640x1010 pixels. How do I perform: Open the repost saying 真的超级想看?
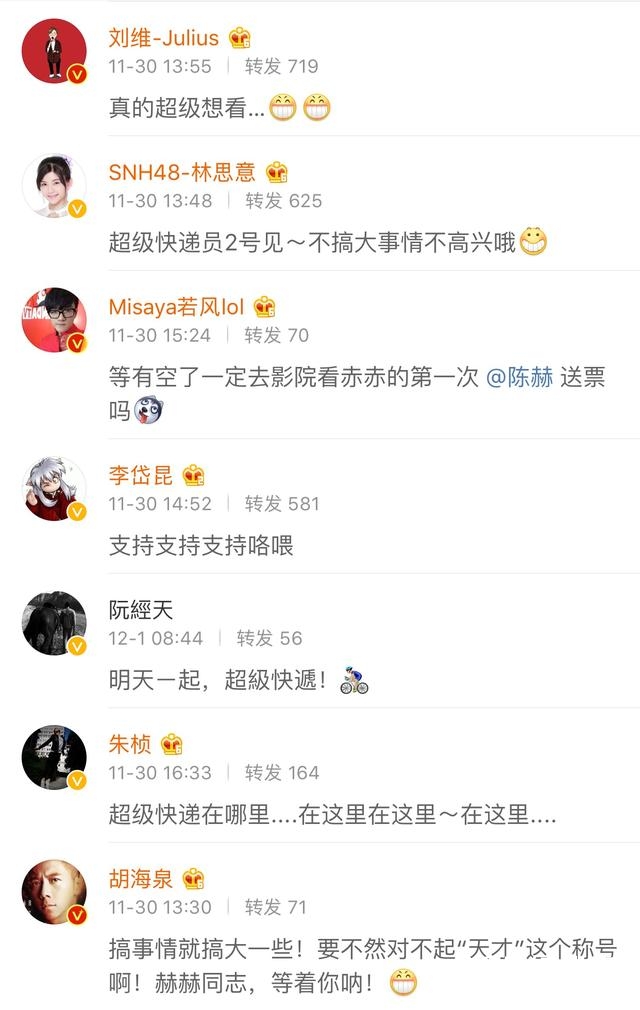coord(187,109)
